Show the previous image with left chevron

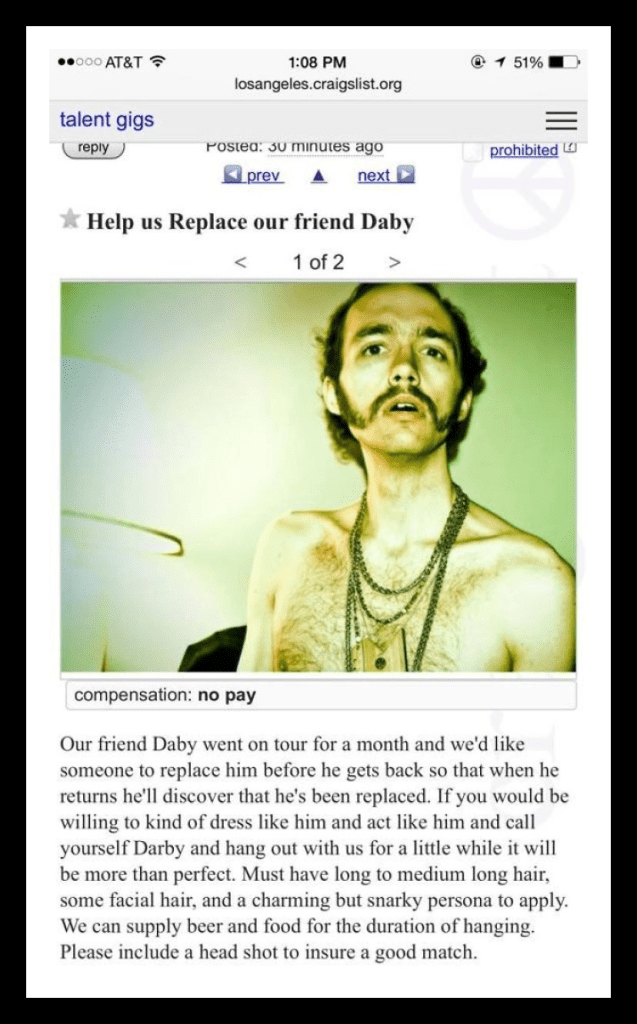(x=240, y=263)
